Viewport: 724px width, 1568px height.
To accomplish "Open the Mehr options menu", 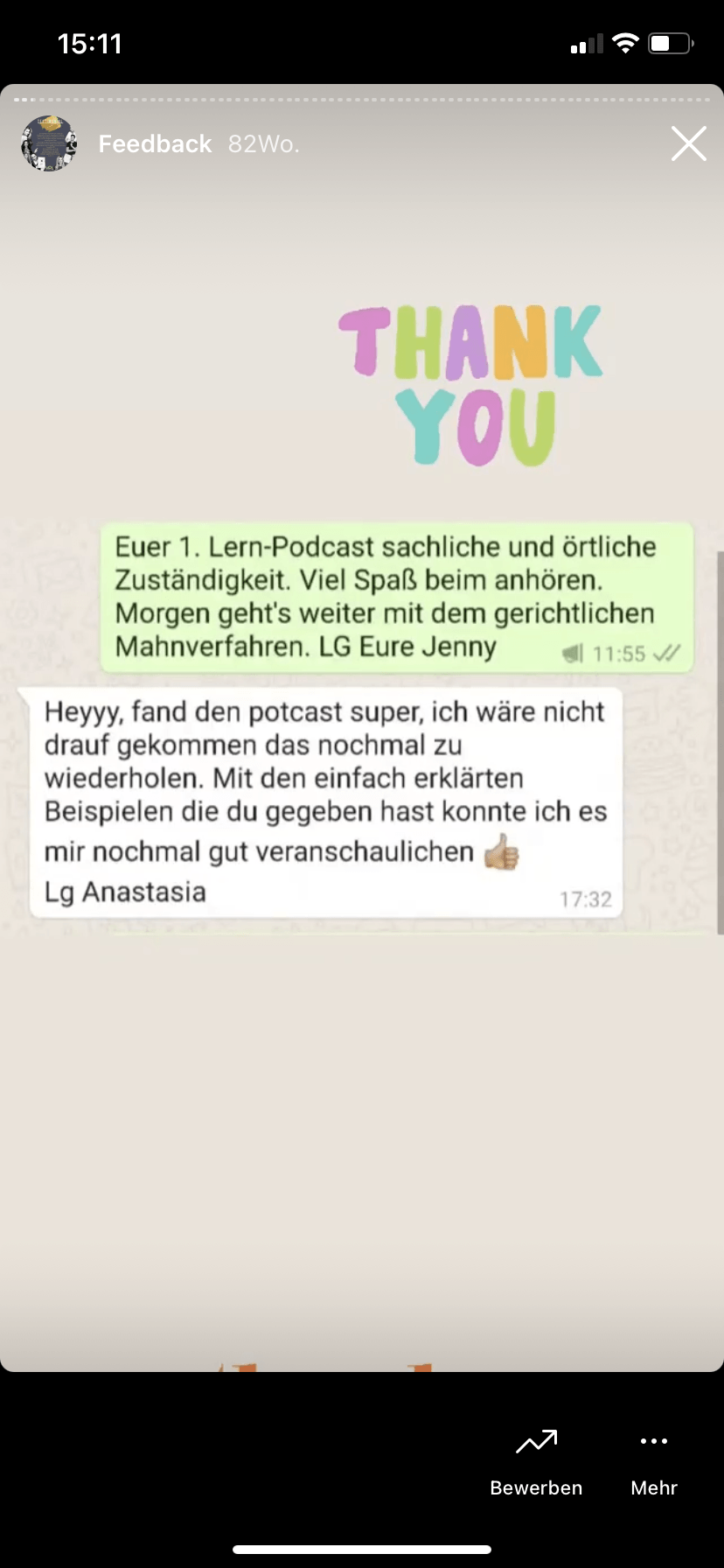I will 654,1459.
